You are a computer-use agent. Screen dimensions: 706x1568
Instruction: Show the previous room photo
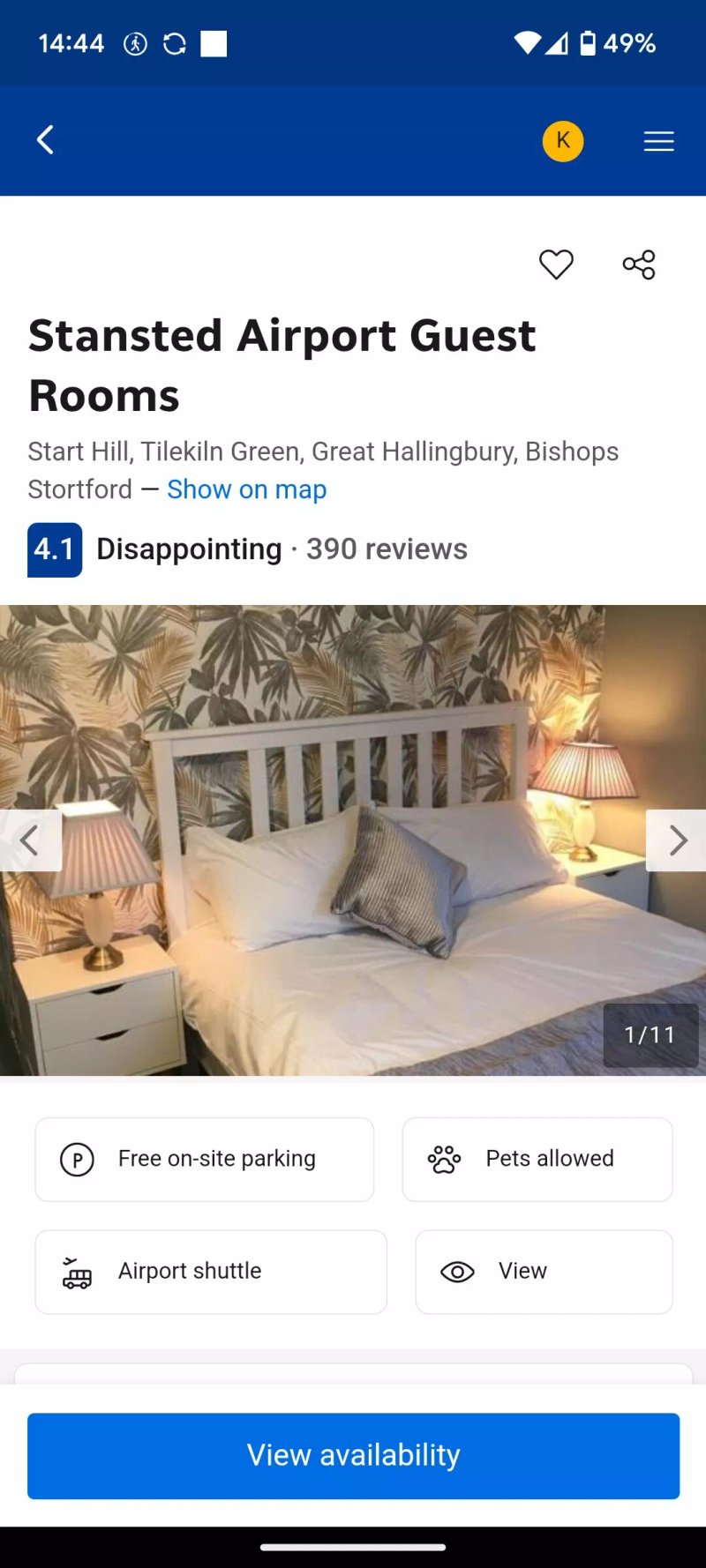point(31,840)
